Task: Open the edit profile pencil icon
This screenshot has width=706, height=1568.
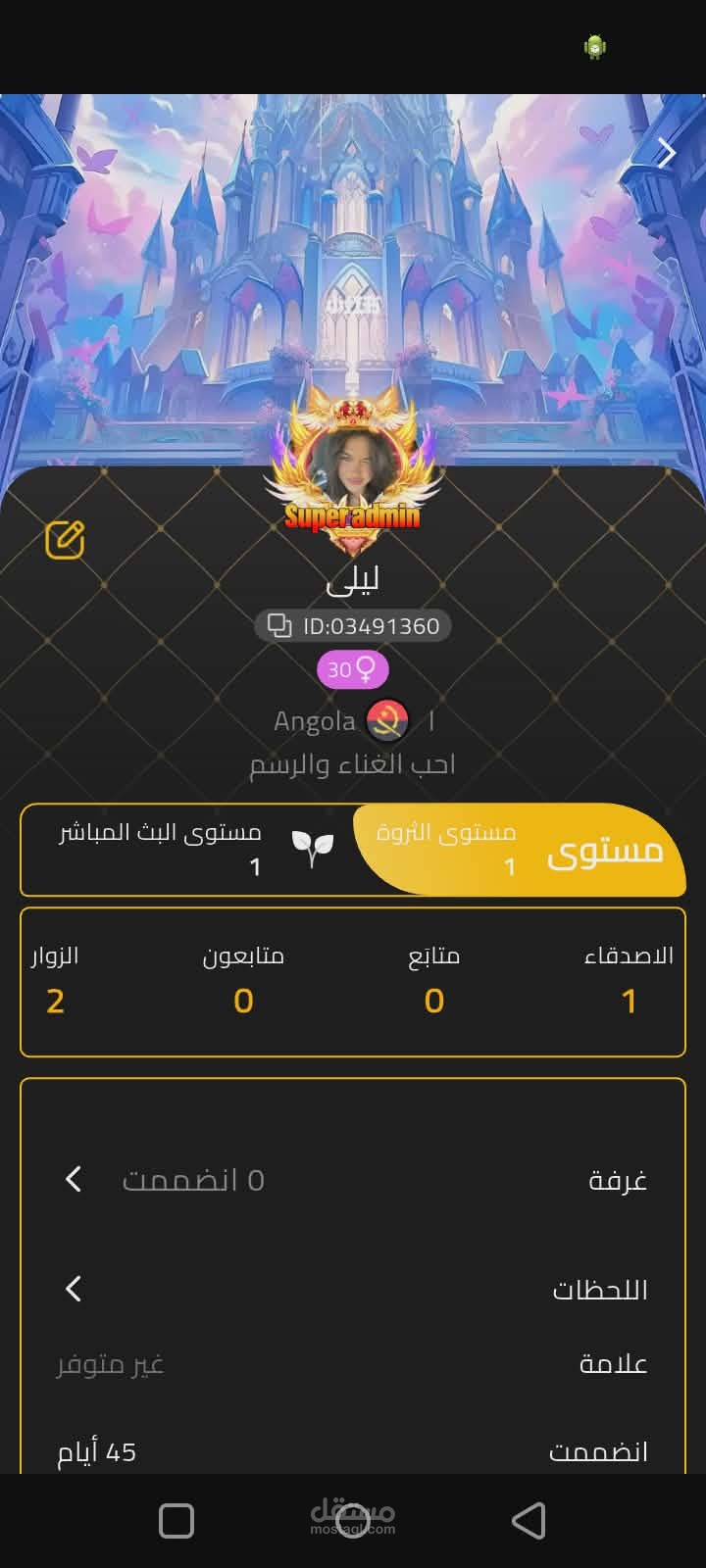Action: [x=65, y=540]
